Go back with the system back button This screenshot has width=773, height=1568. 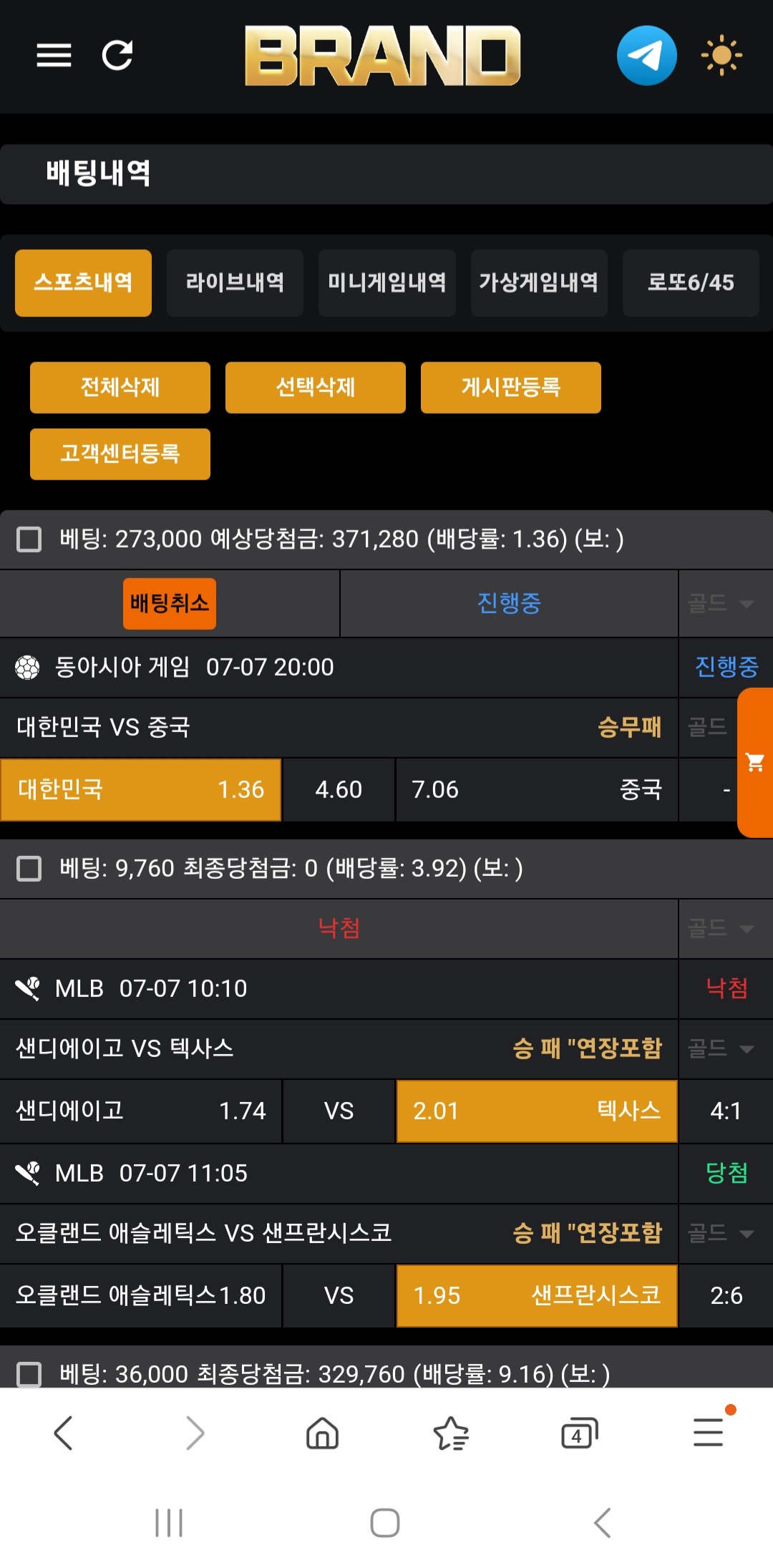pyautogui.click(x=603, y=1523)
